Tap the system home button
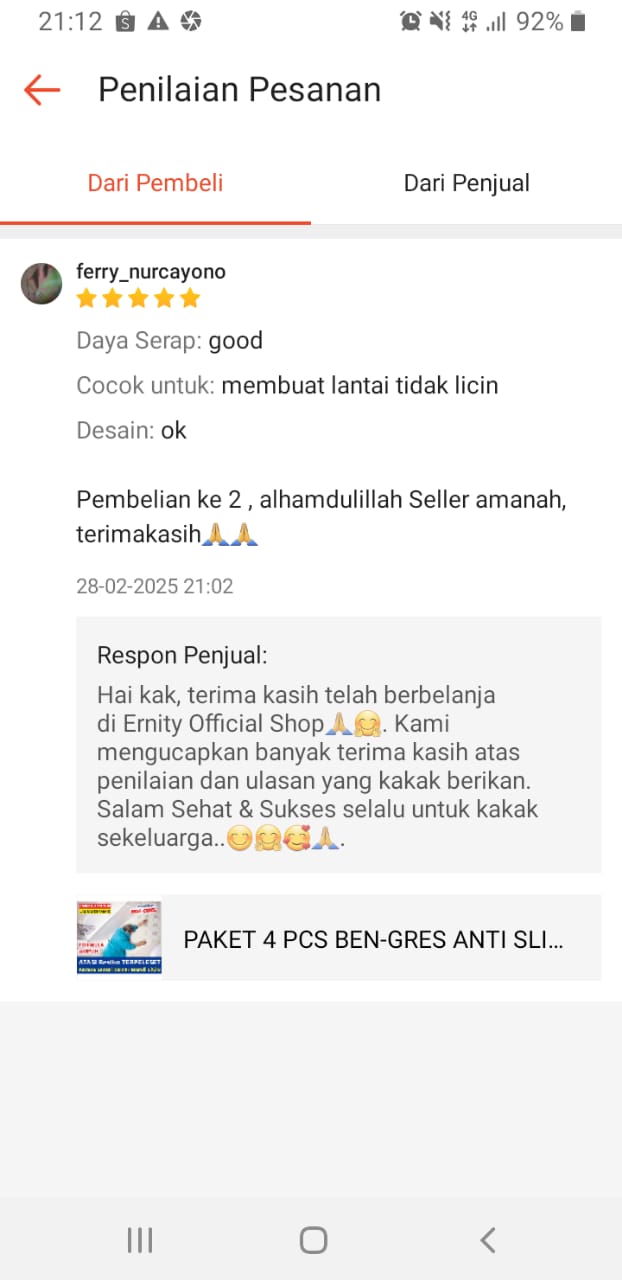Image resolution: width=622 pixels, height=1280 pixels. [x=313, y=1240]
